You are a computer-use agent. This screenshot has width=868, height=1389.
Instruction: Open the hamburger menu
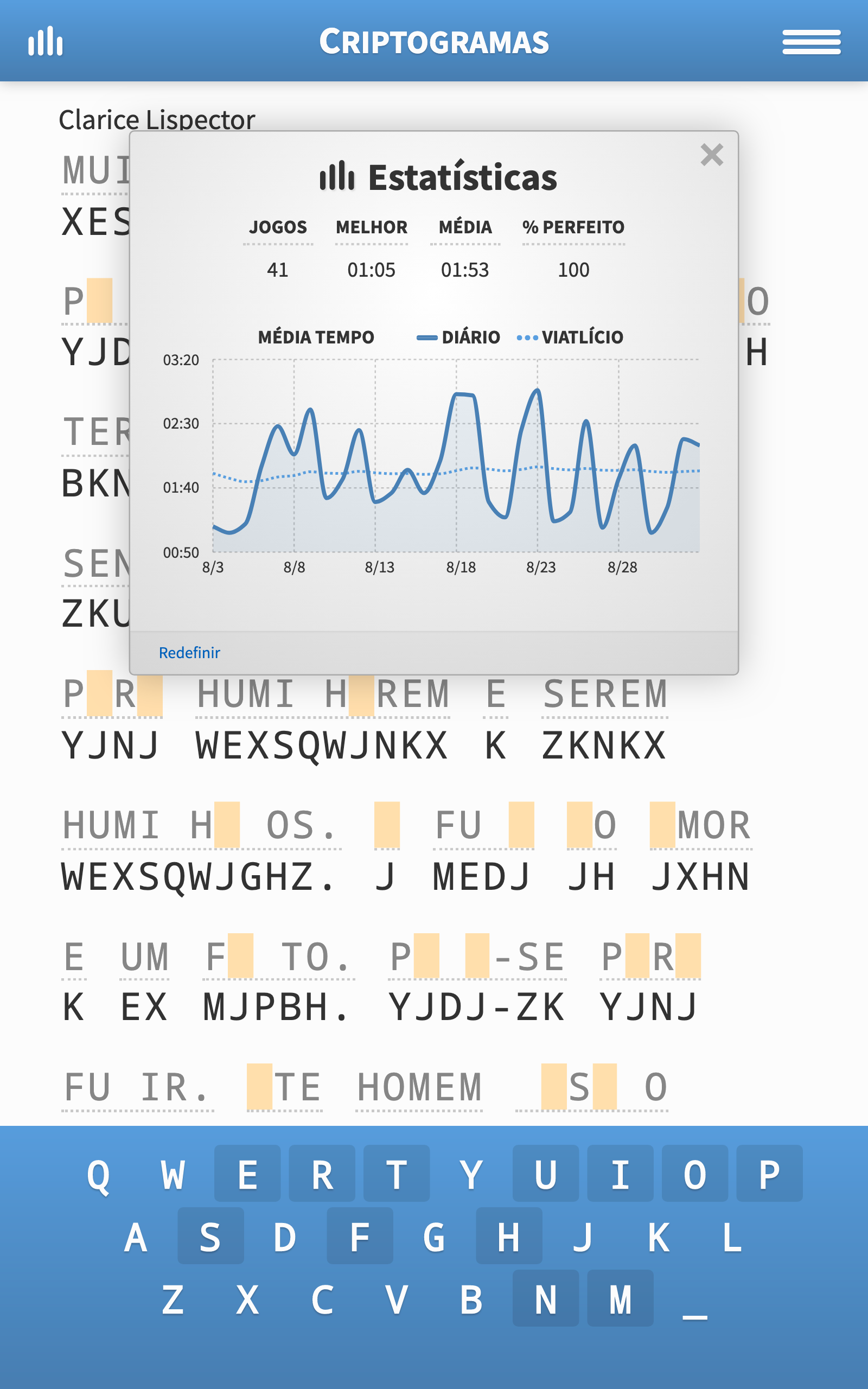pyautogui.click(x=810, y=42)
